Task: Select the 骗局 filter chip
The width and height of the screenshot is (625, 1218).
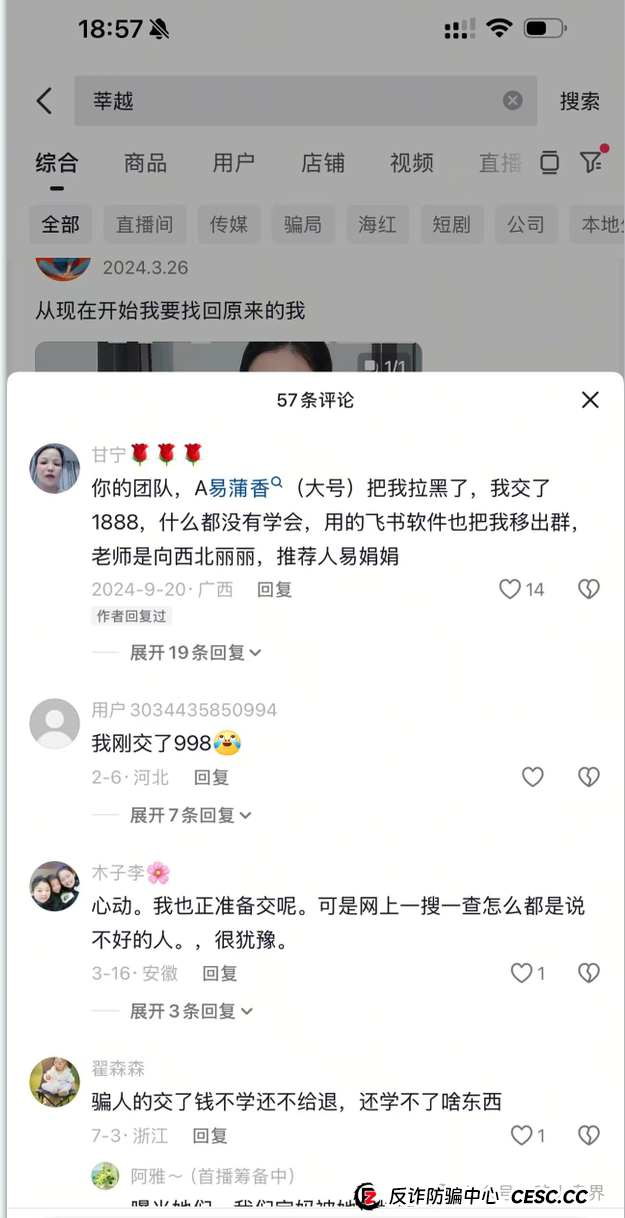Action: (302, 225)
